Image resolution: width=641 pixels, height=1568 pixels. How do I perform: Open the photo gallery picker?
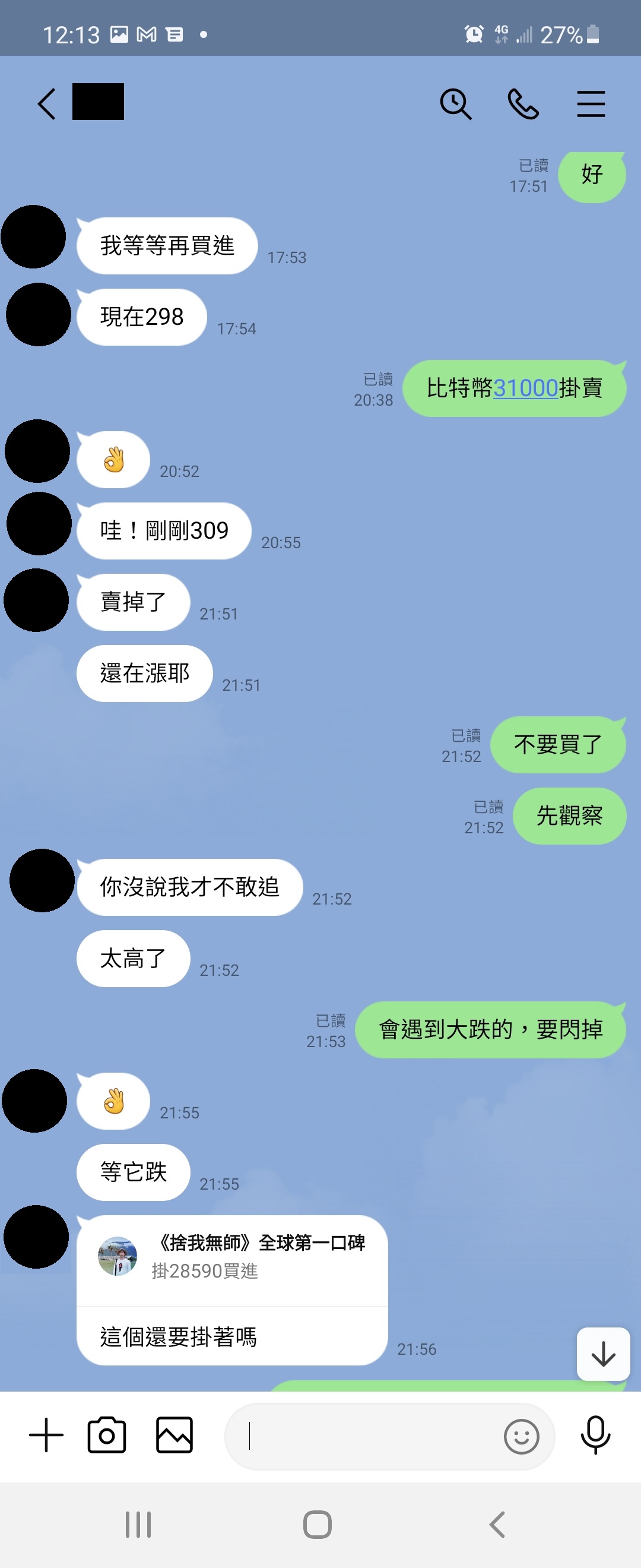pos(174,1435)
